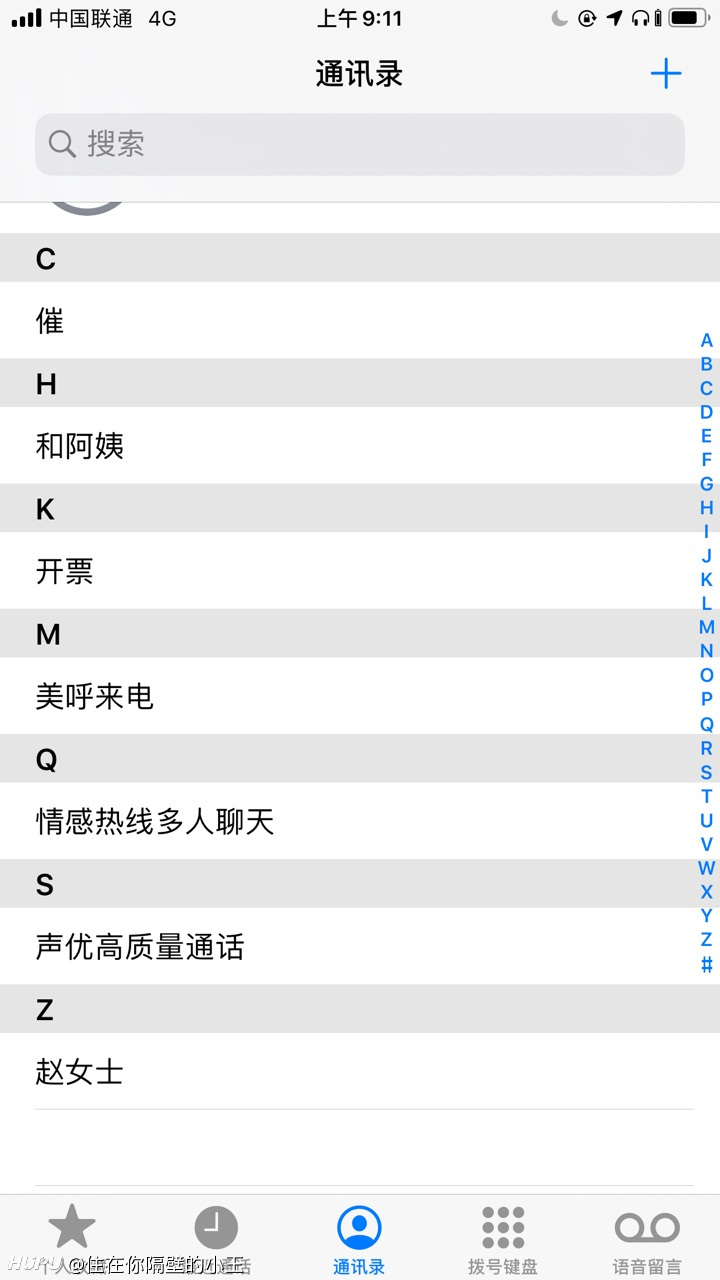Screen dimensions: 720x1280
Task: Jump to letter M in the index
Action: pos(706,627)
